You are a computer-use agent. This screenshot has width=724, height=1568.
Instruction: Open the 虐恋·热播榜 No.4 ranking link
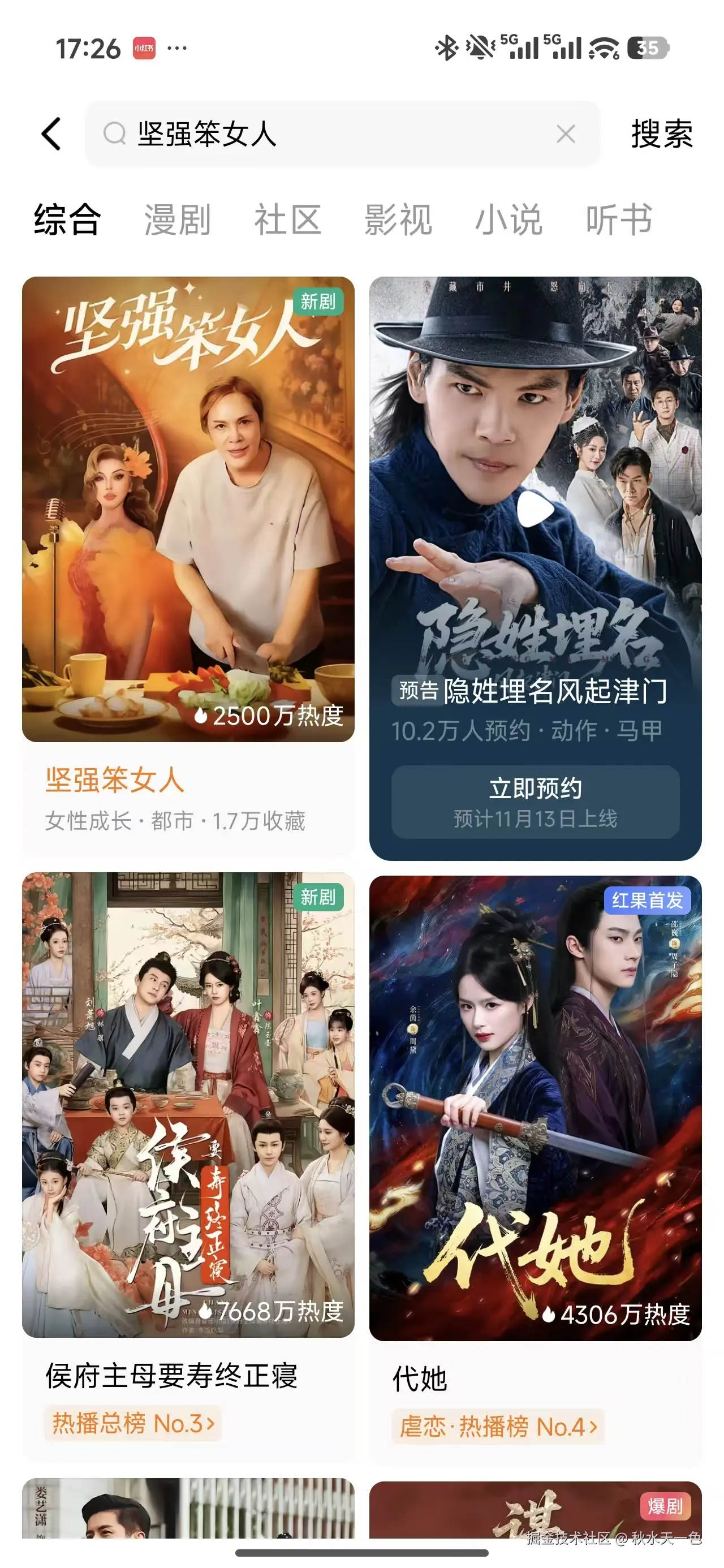[498, 1426]
